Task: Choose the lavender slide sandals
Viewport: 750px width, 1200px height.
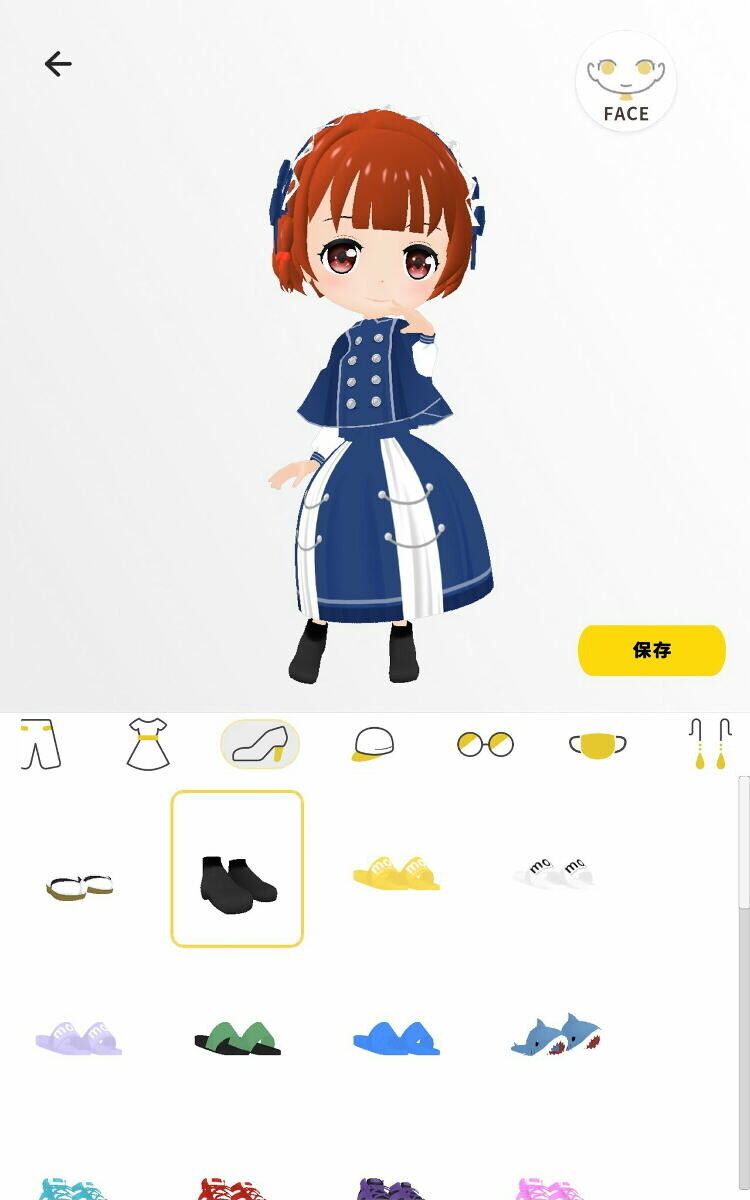Action: click(x=78, y=1037)
